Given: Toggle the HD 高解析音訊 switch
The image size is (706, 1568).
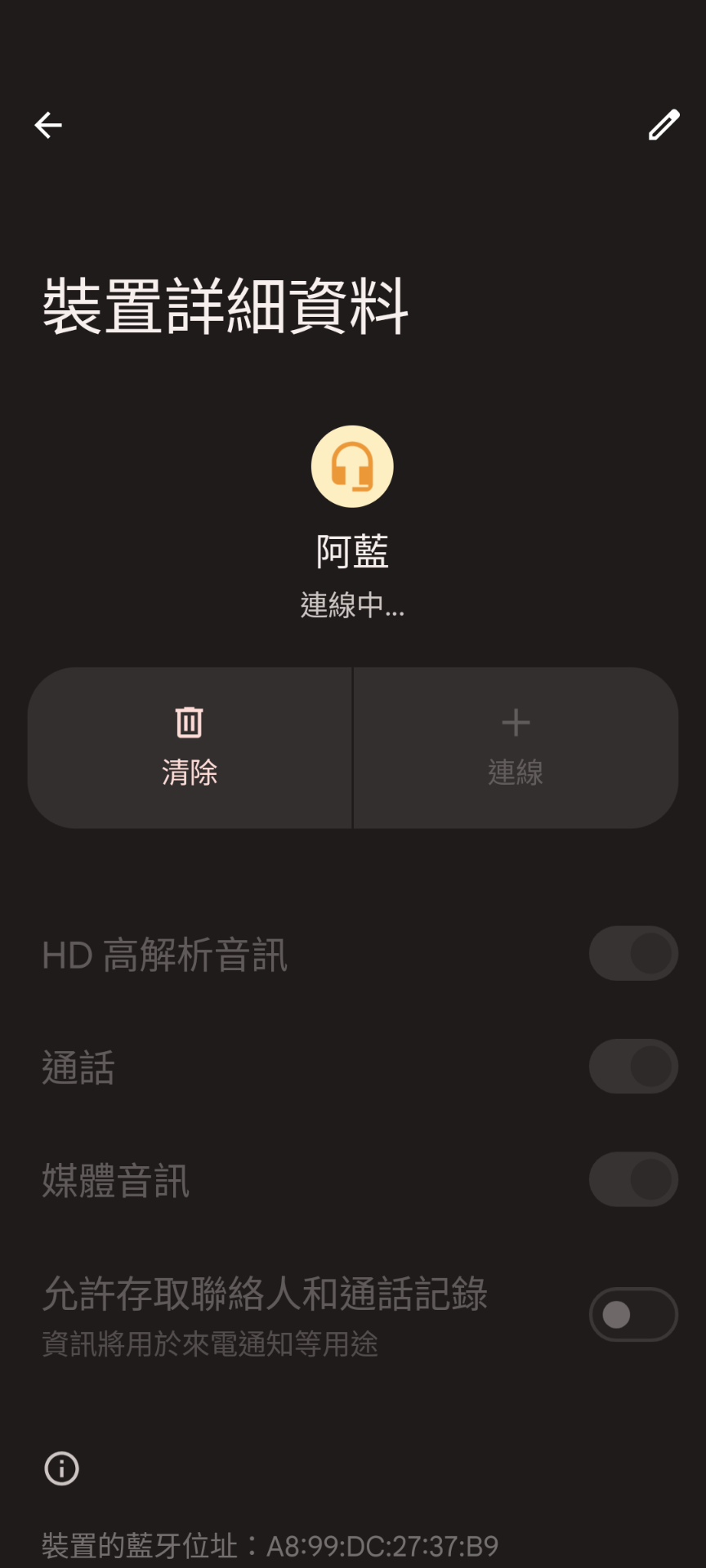Looking at the screenshot, I should point(633,954).
